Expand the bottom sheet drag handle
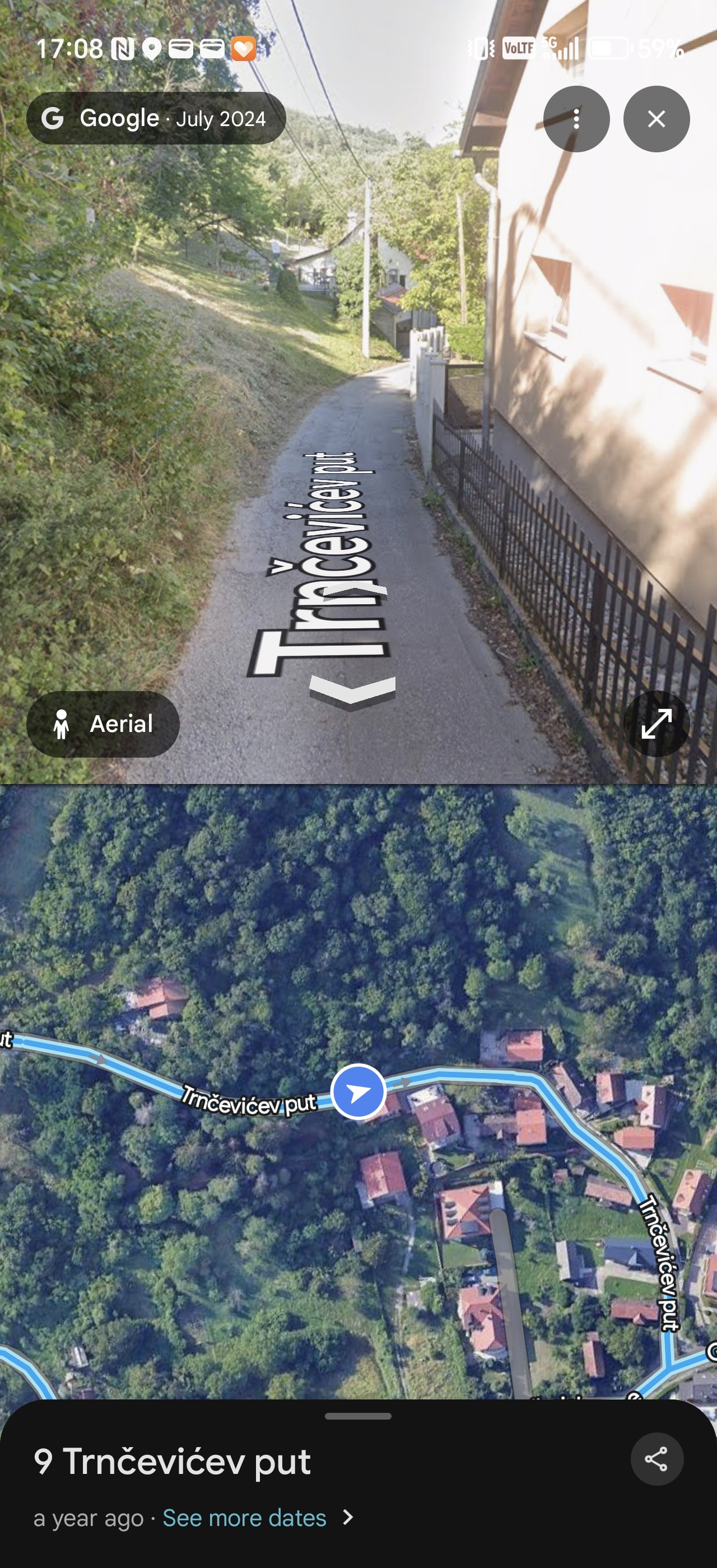The image size is (717, 1568). [x=358, y=1416]
